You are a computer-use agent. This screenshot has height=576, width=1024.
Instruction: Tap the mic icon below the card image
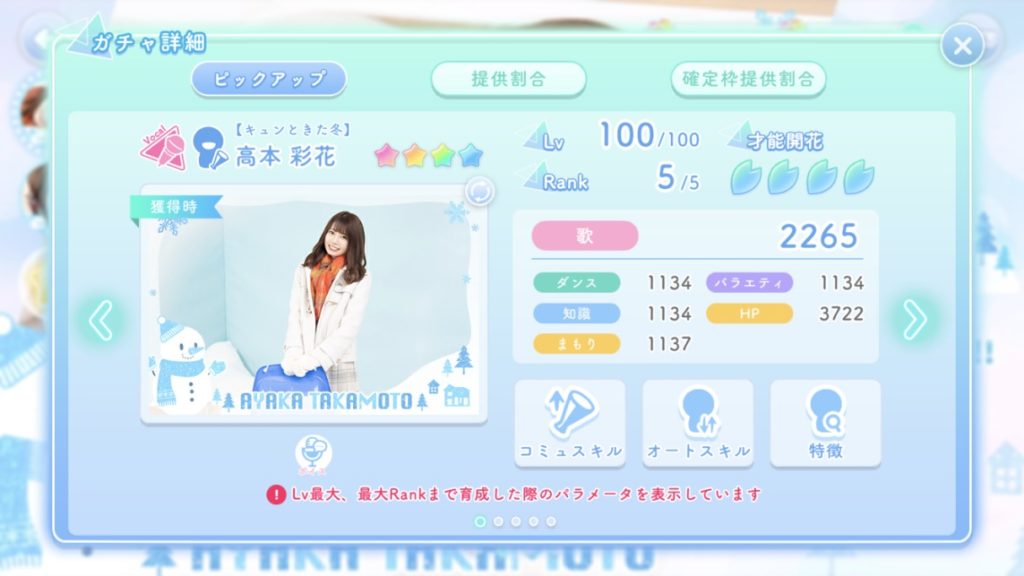click(x=313, y=454)
